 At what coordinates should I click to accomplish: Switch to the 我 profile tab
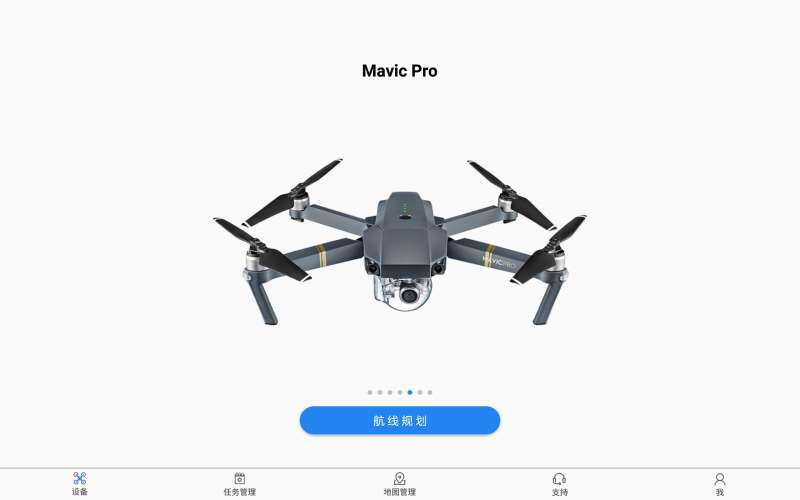click(719, 484)
